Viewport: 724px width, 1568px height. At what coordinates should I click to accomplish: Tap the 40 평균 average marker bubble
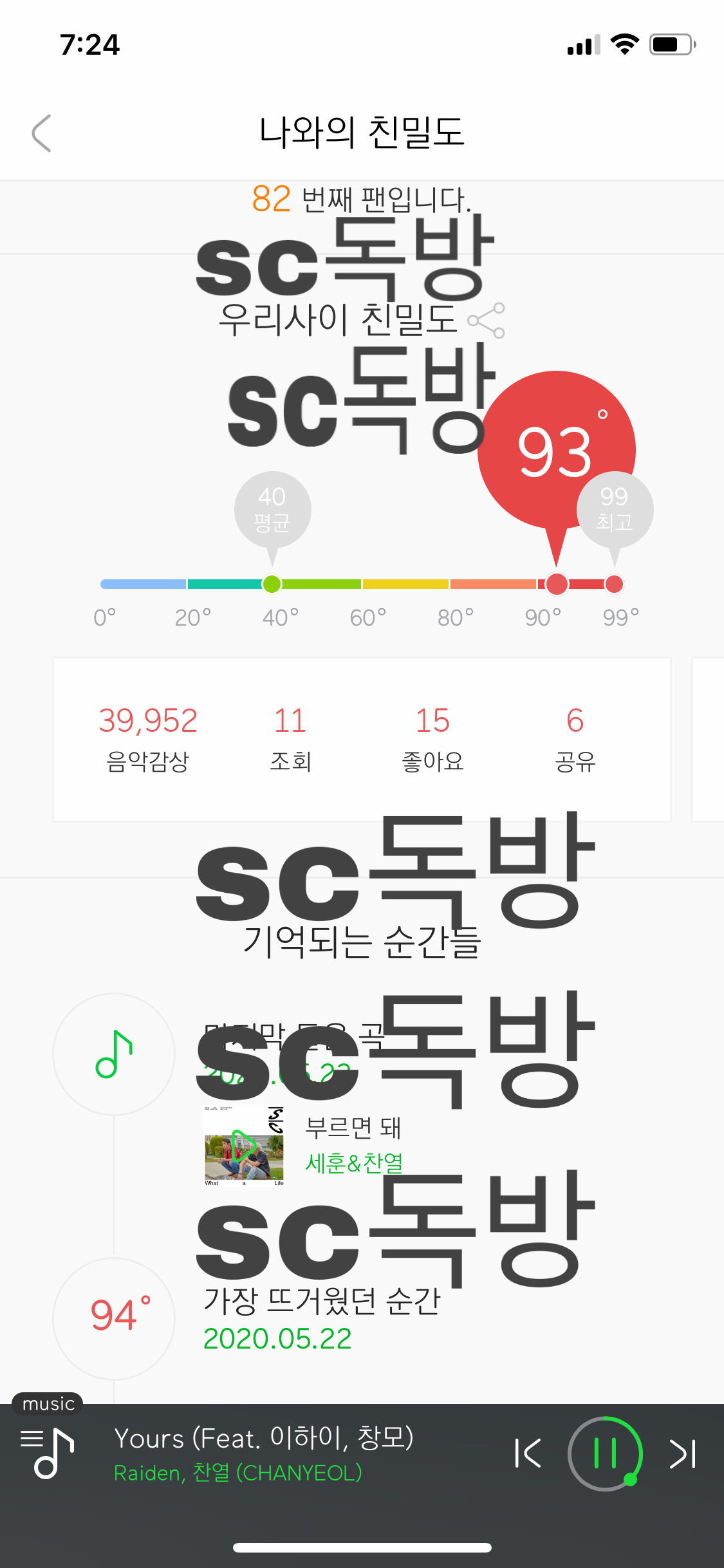(273, 509)
